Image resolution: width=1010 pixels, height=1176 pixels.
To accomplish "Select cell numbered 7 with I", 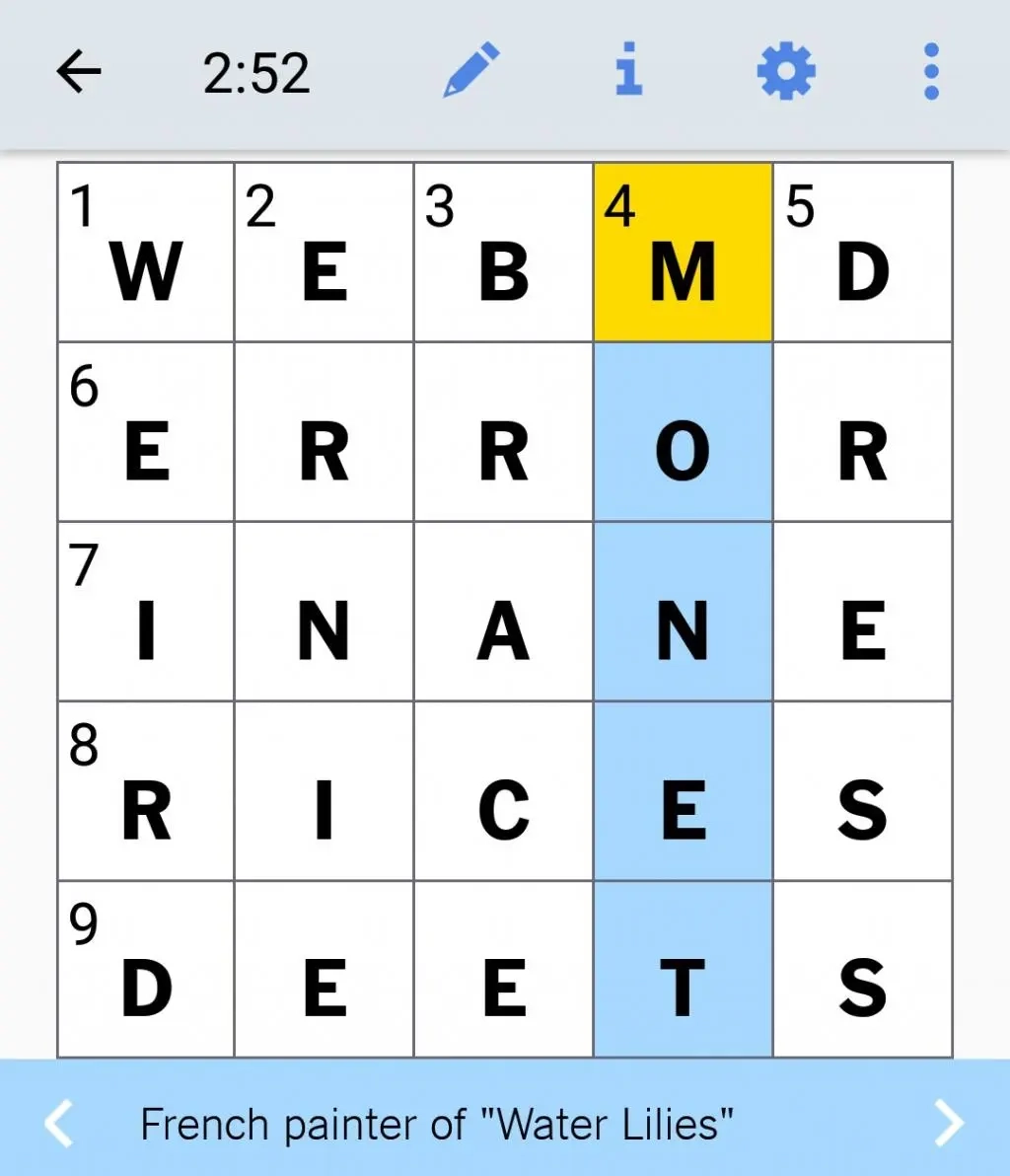I will pyautogui.click(x=146, y=612).
